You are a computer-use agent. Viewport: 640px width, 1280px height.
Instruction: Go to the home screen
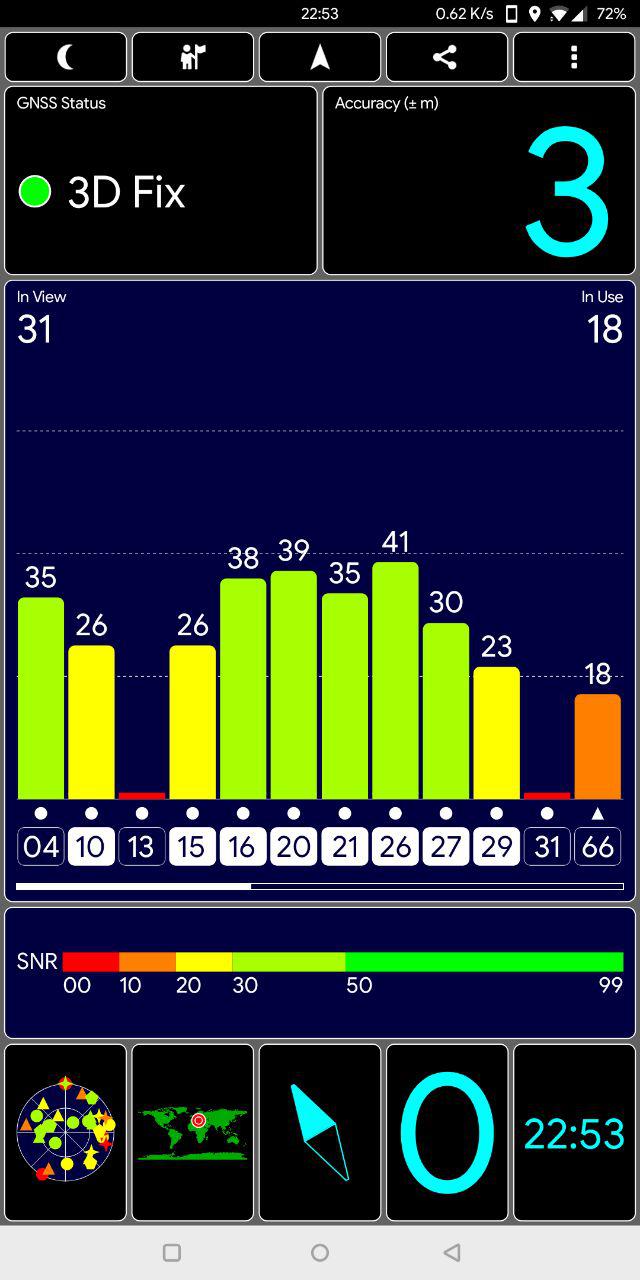pyautogui.click(x=320, y=1252)
